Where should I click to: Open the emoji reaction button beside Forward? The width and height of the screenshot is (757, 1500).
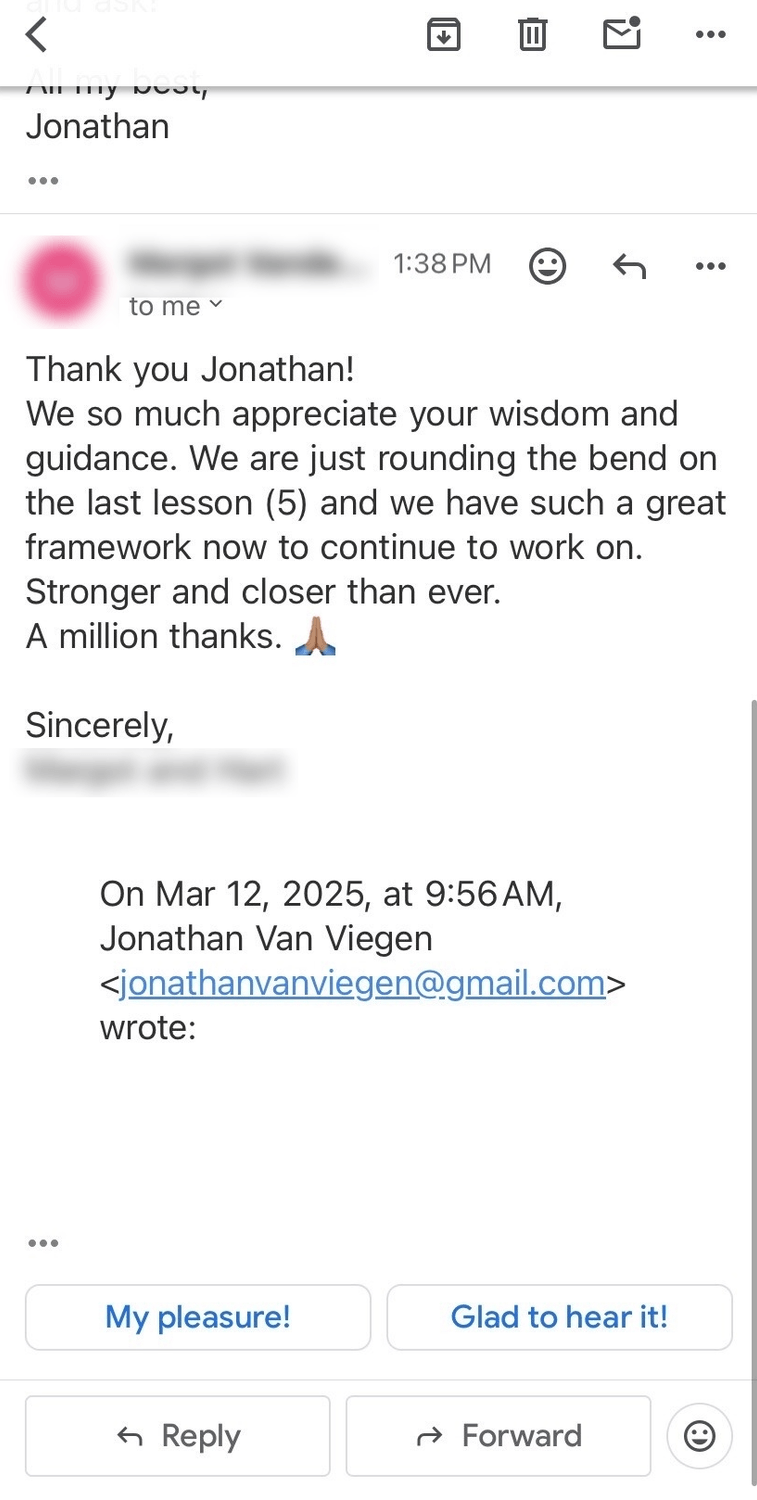[699, 1436]
